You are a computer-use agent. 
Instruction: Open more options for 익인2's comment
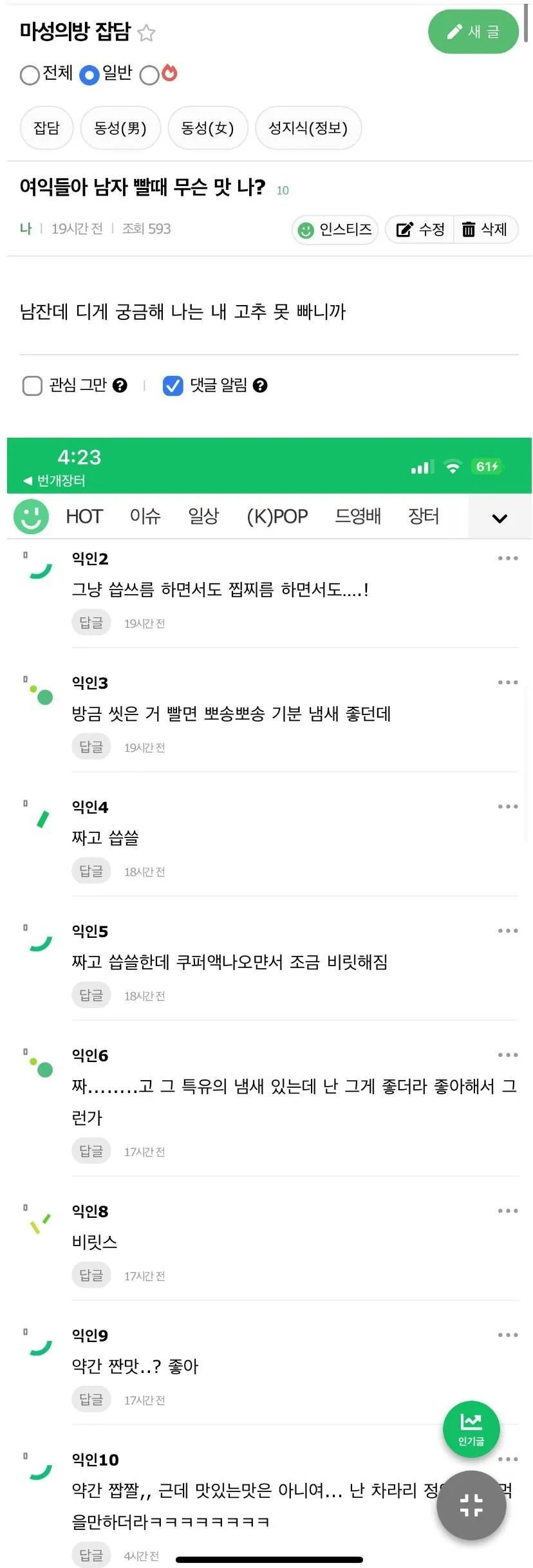pyautogui.click(x=507, y=558)
